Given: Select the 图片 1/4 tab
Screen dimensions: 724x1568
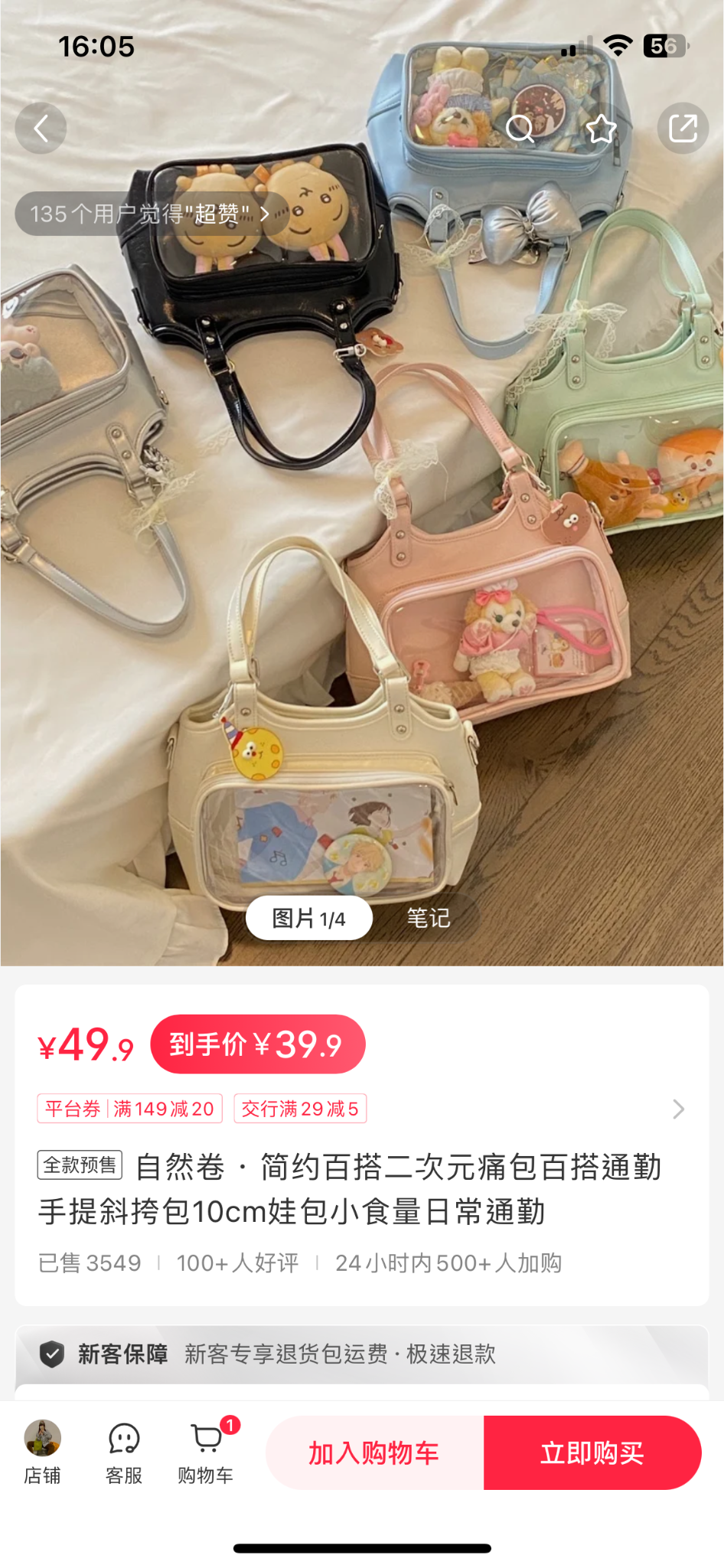Looking at the screenshot, I should 309,917.
